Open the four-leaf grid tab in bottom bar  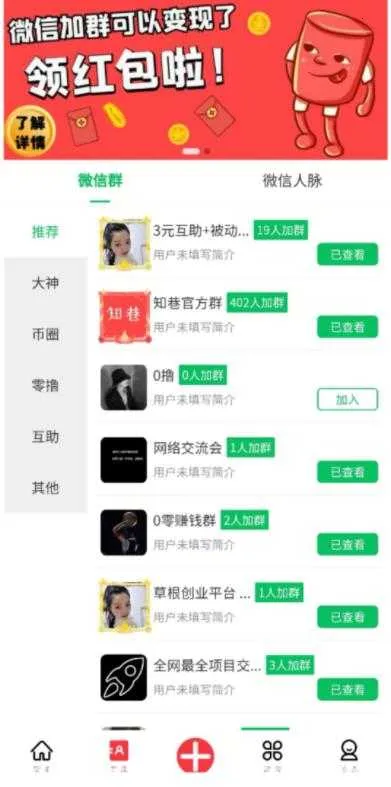273,755
